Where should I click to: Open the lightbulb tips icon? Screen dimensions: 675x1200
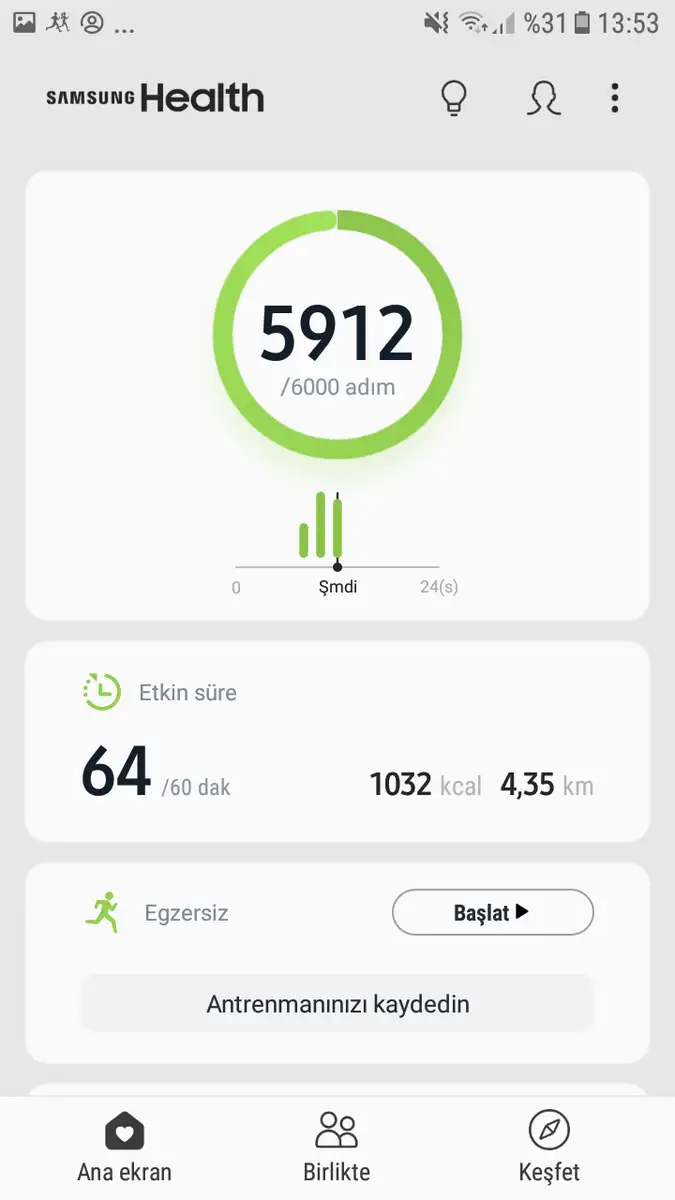coord(455,98)
